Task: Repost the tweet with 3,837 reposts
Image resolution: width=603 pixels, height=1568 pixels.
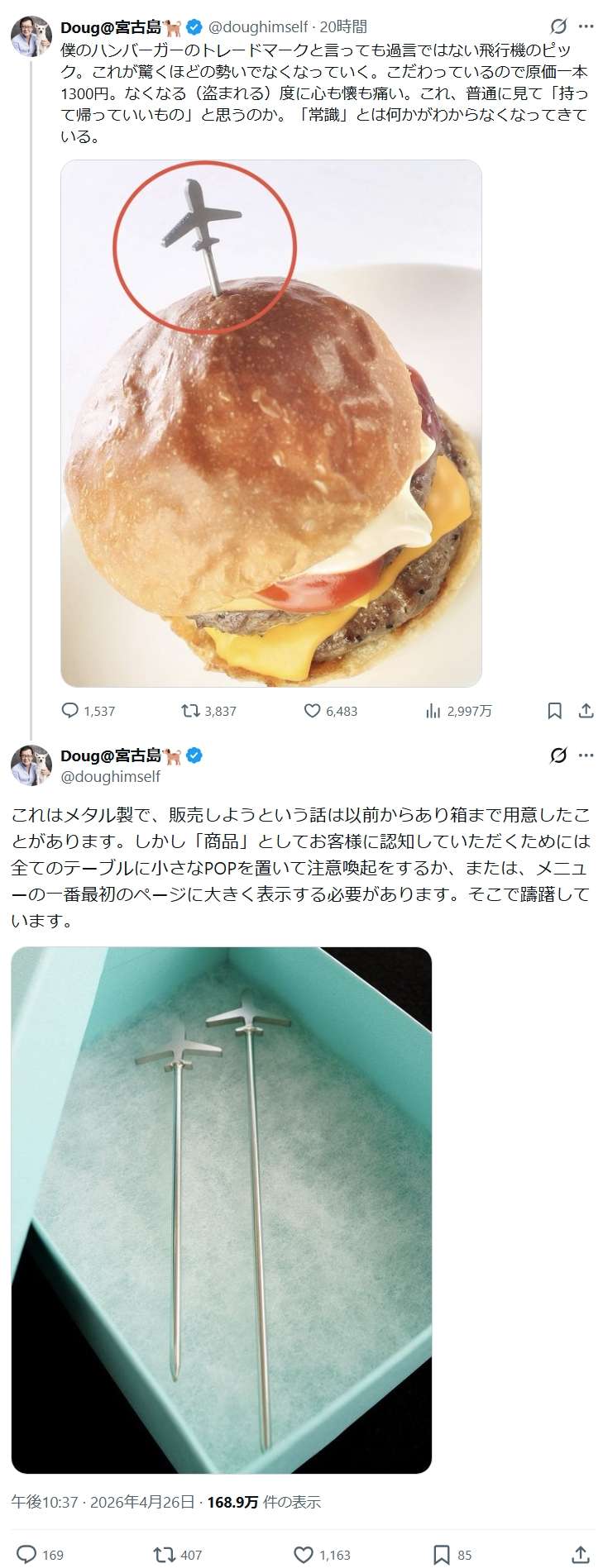Action: coord(190,711)
